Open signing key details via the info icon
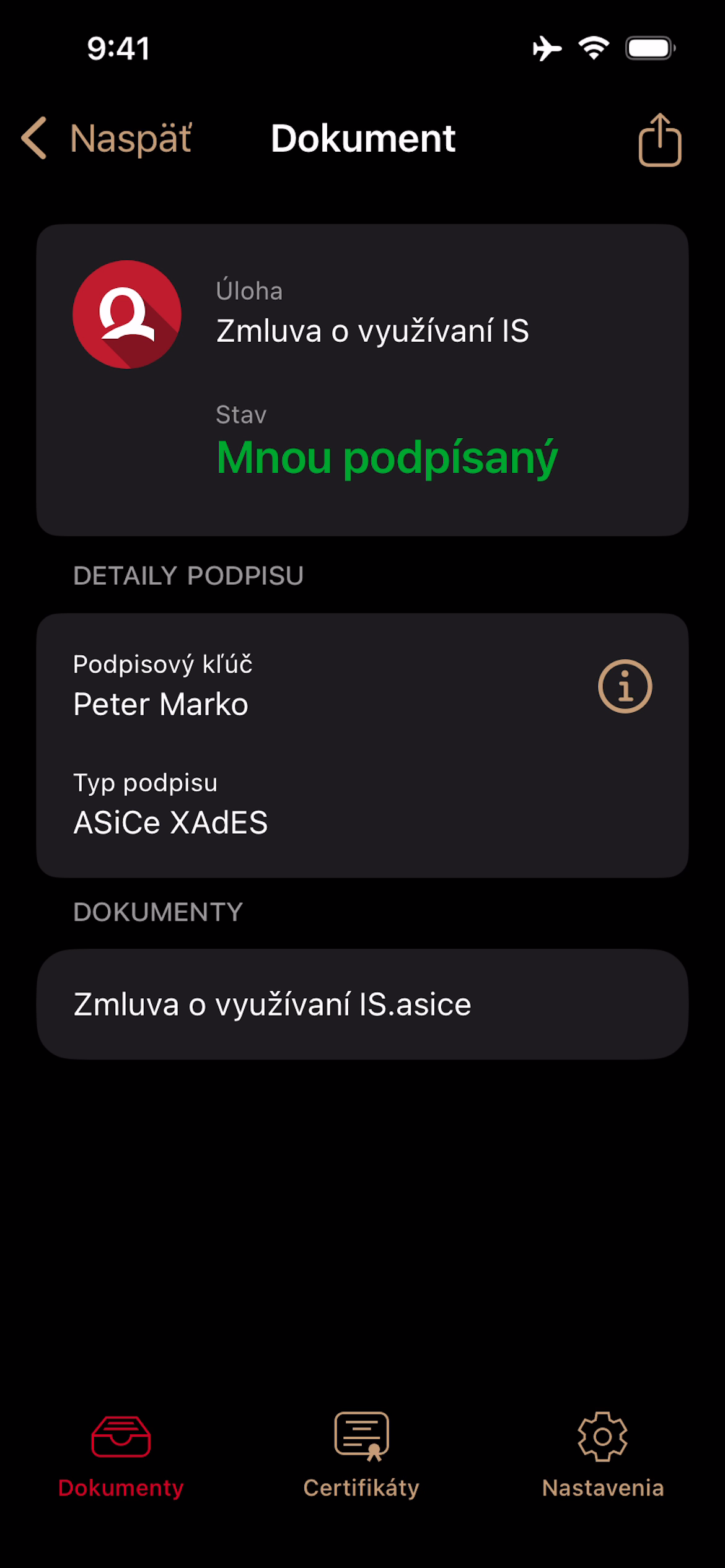 [626, 687]
